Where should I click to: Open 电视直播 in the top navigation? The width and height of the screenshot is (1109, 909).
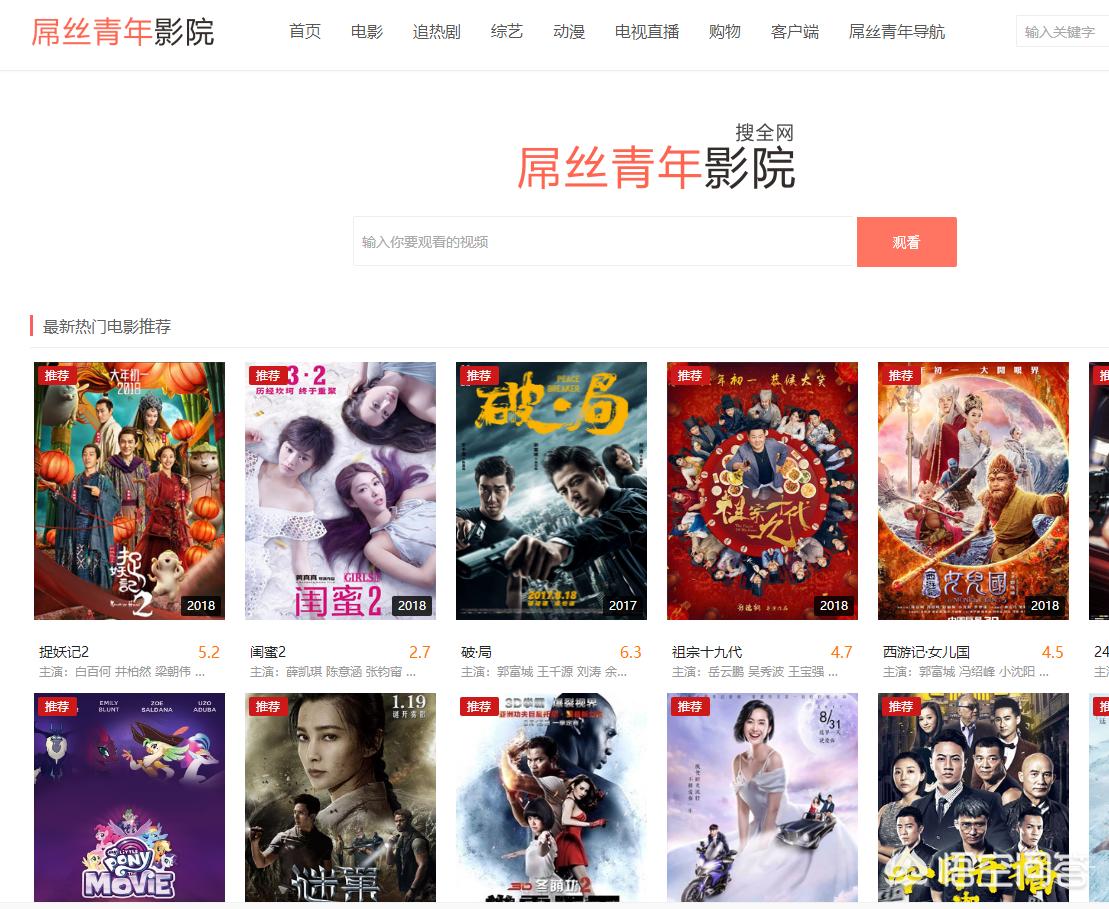click(647, 32)
